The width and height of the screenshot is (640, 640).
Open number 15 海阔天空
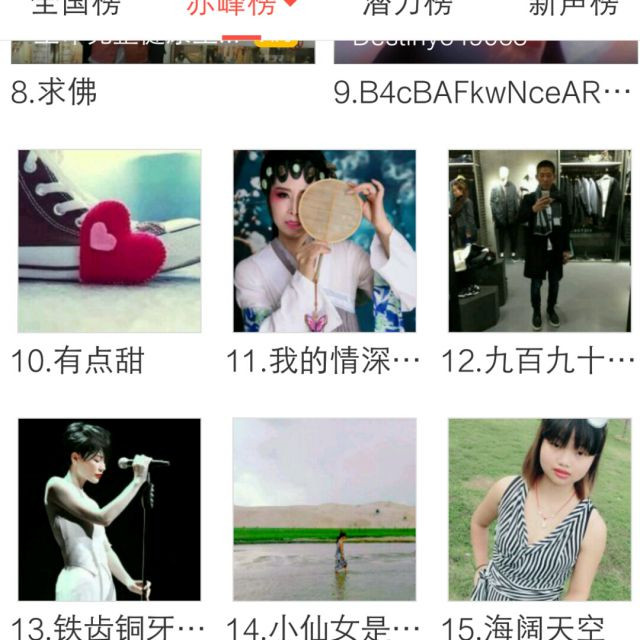539,509
